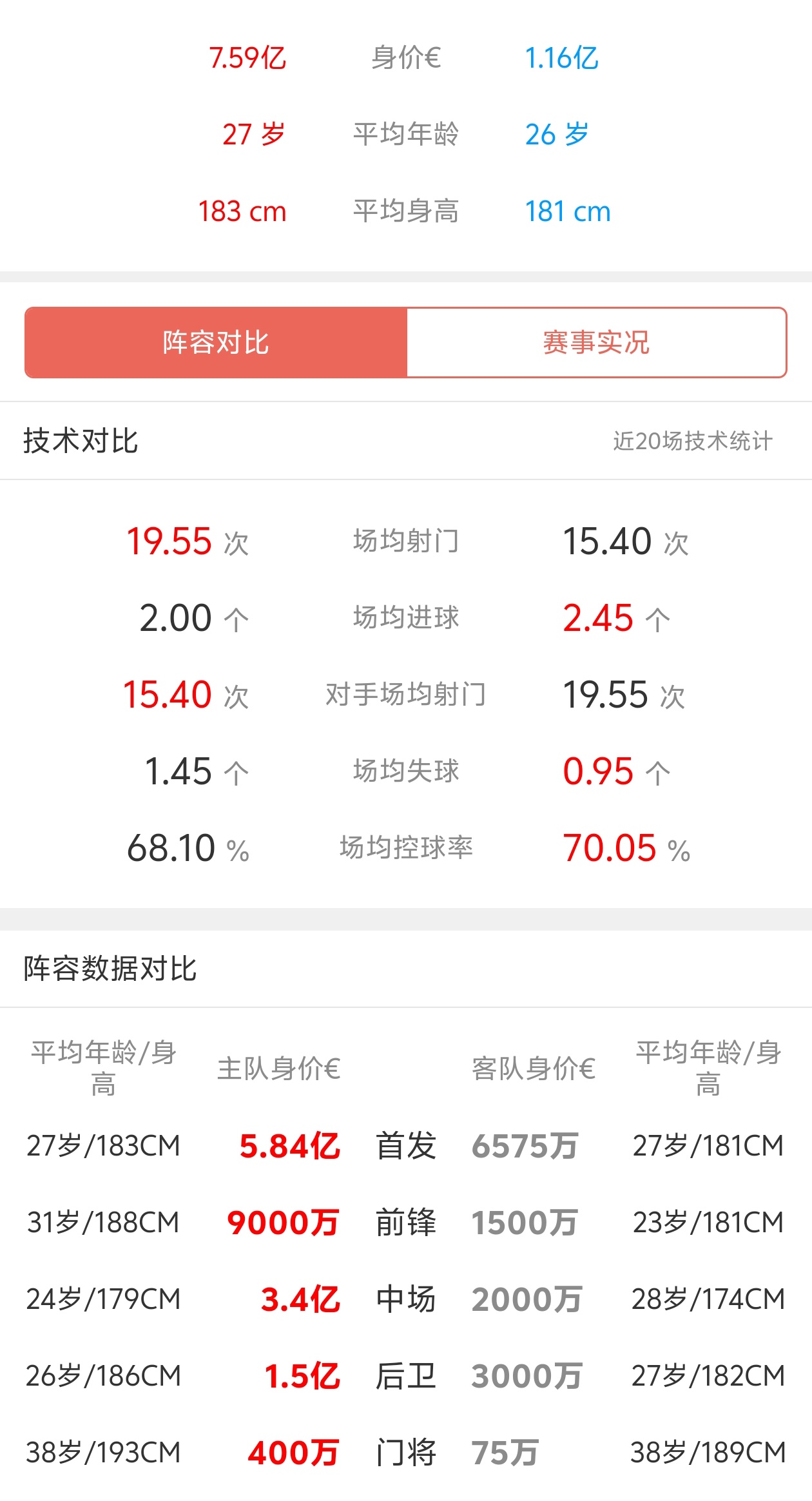The width and height of the screenshot is (812, 1501).
Task: Click the 场均射门 stat row
Action: coord(406,541)
